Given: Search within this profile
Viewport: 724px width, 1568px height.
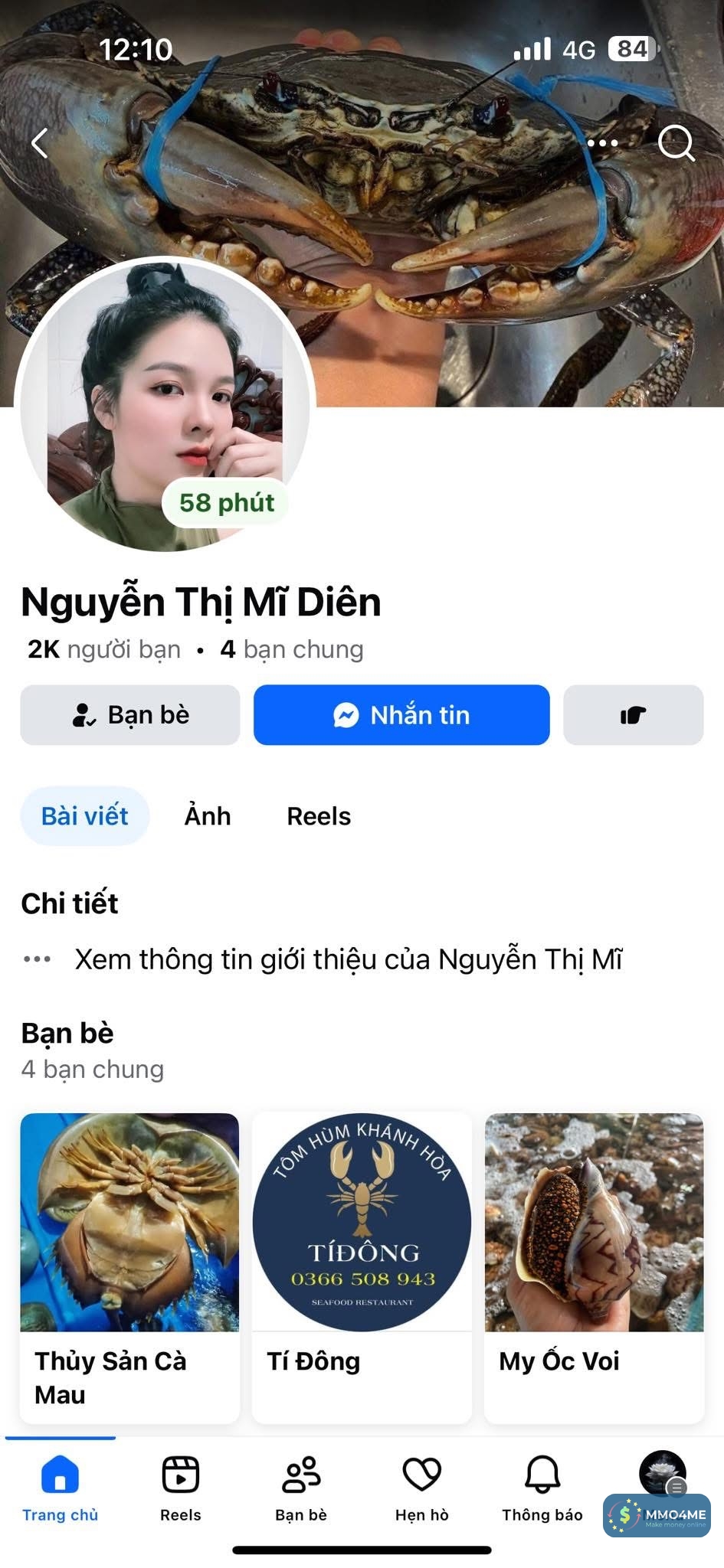Looking at the screenshot, I should [676, 142].
